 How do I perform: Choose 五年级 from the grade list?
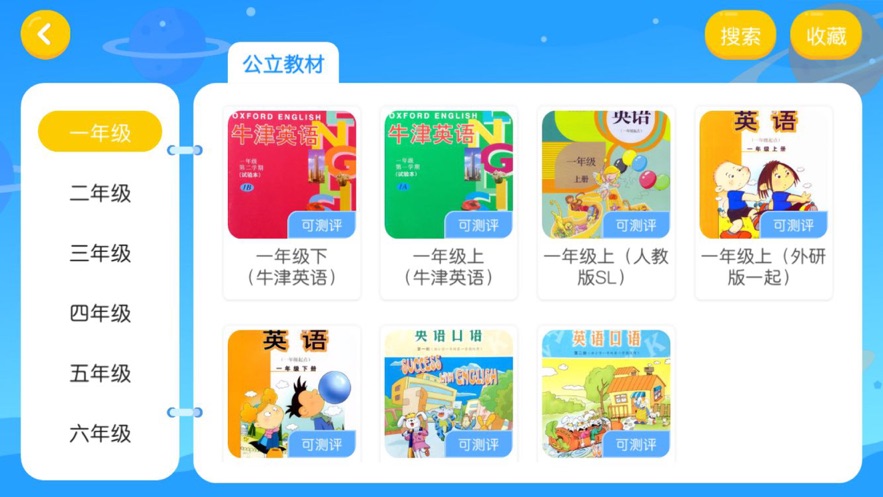click(100, 373)
